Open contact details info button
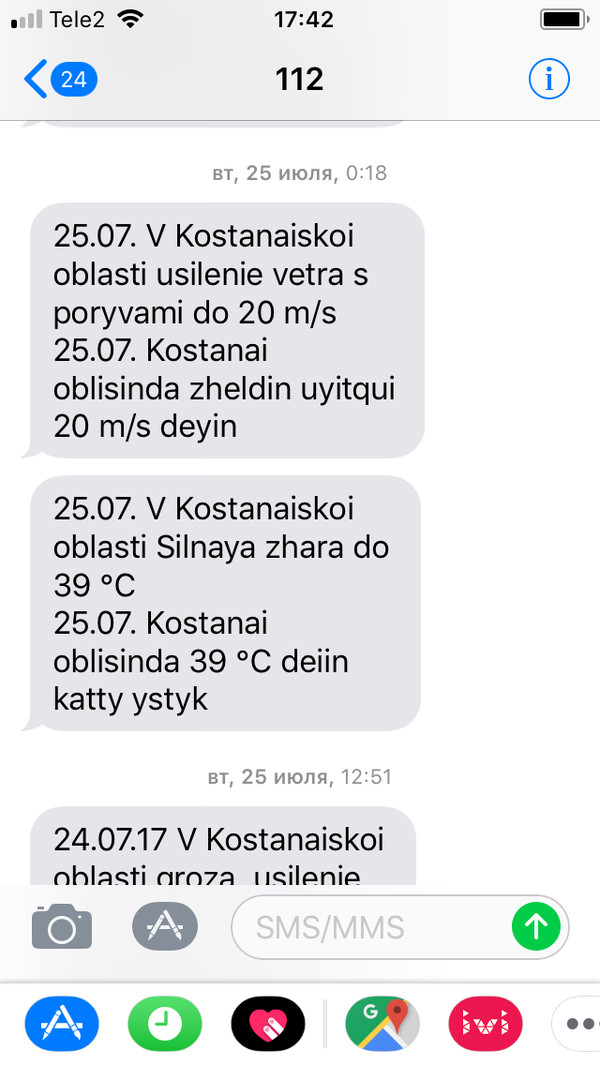The height and width of the screenshot is (1065, 600). coord(548,78)
